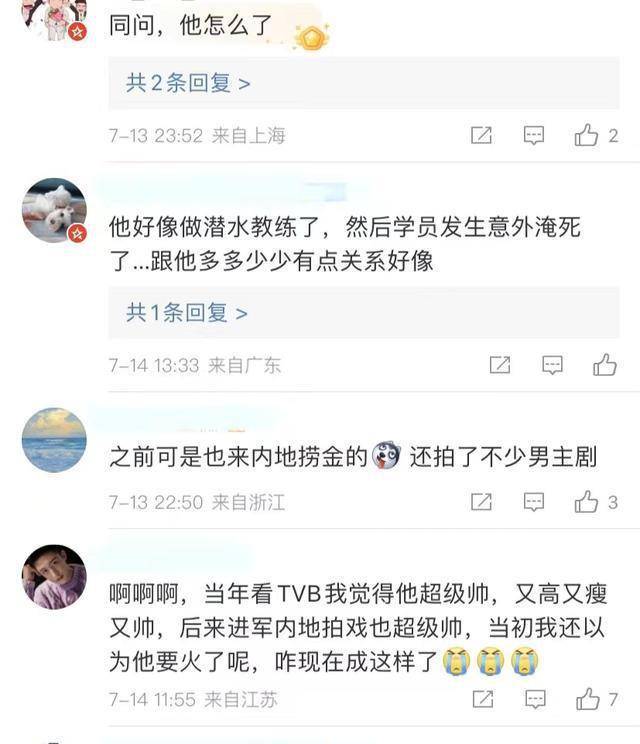The height and width of the screenshot is (744, 640).
Task: Share the 江苏 comment posted 7-14 11:55
Action: (x=481, y=699)
